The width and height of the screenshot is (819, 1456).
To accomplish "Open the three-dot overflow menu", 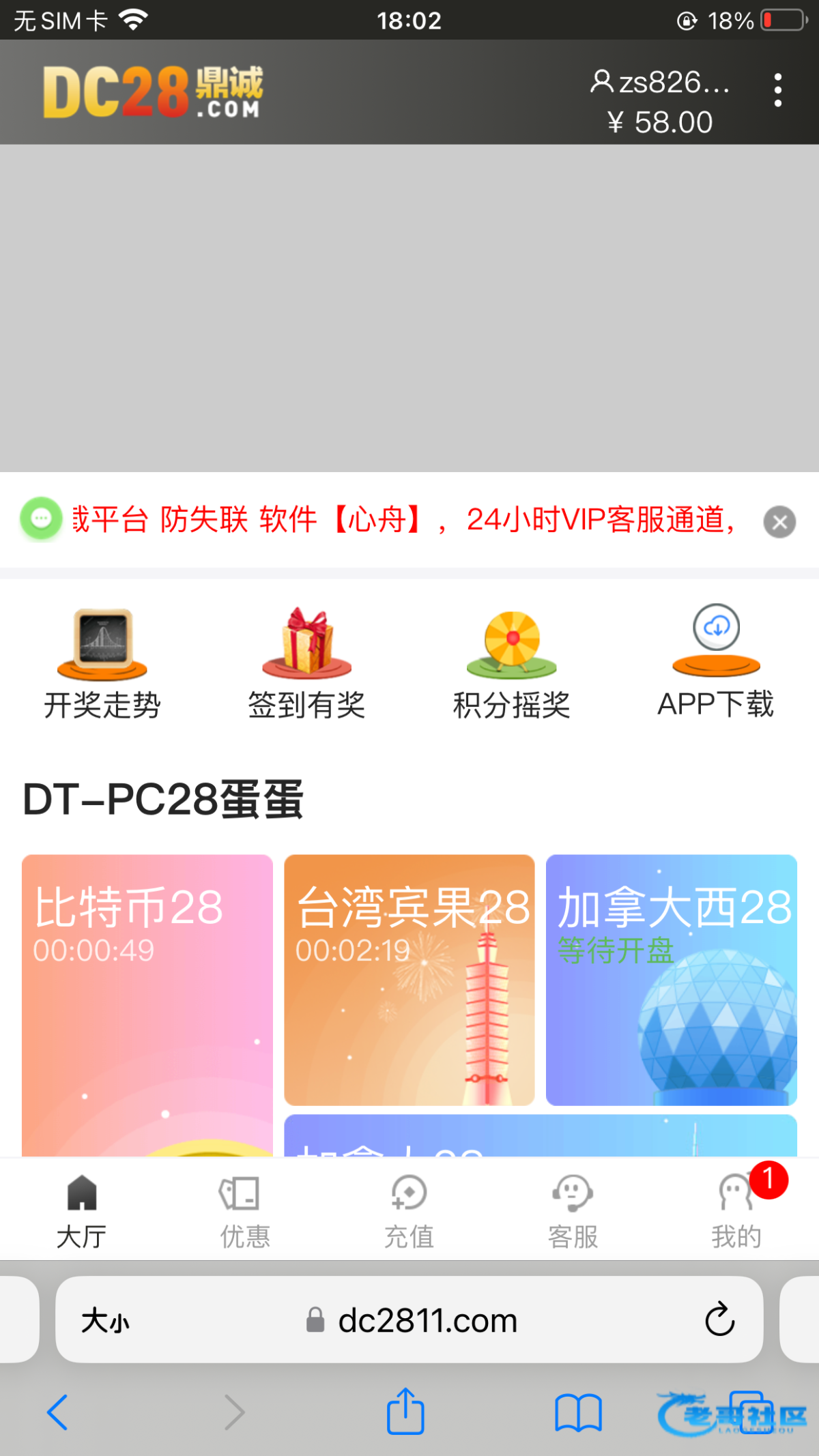I will click(777, 91).
